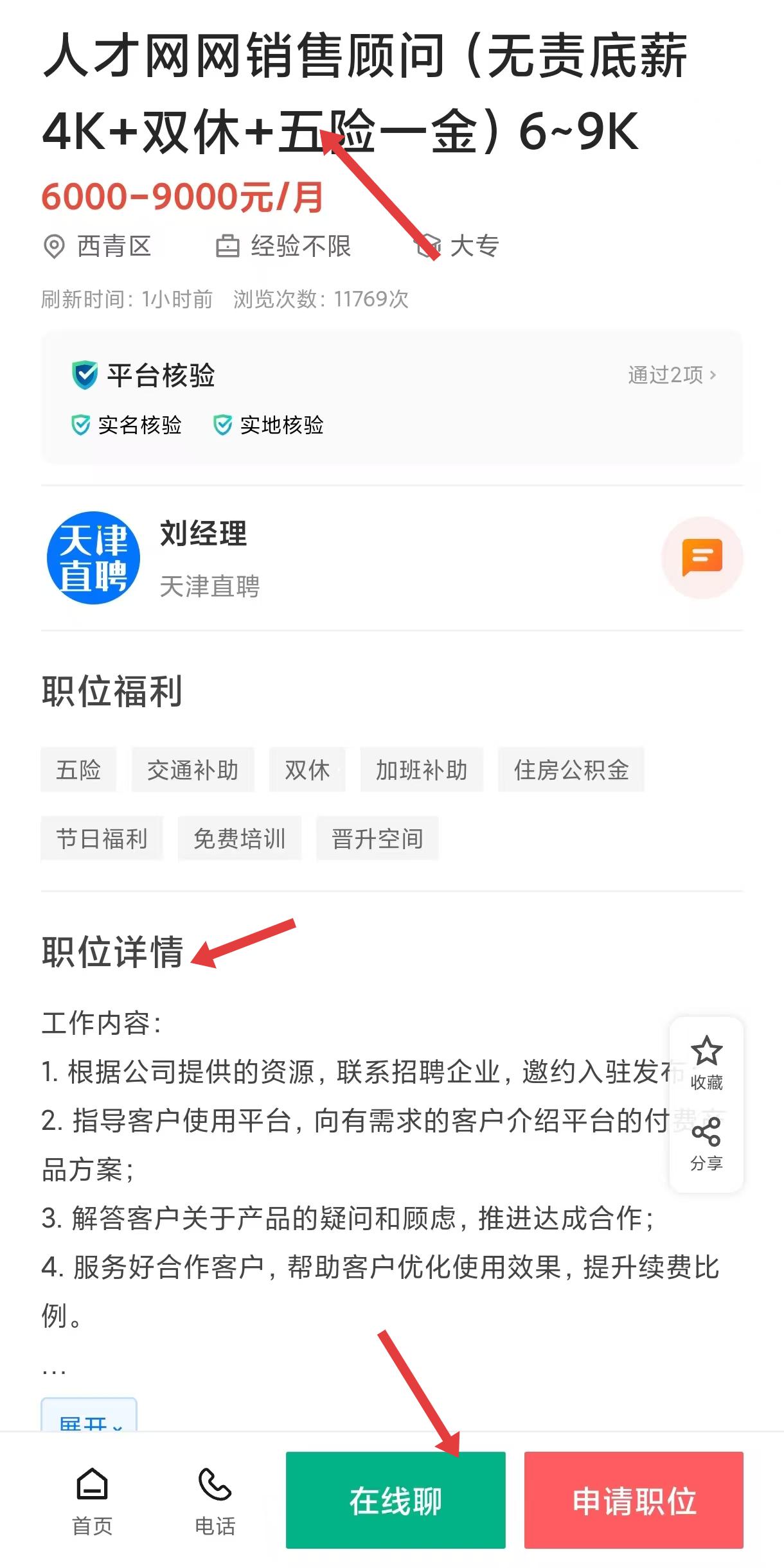Share this job posting (分享)
The width and height of the screenshot is (784, 1568).
click(x=706, y=1144)
